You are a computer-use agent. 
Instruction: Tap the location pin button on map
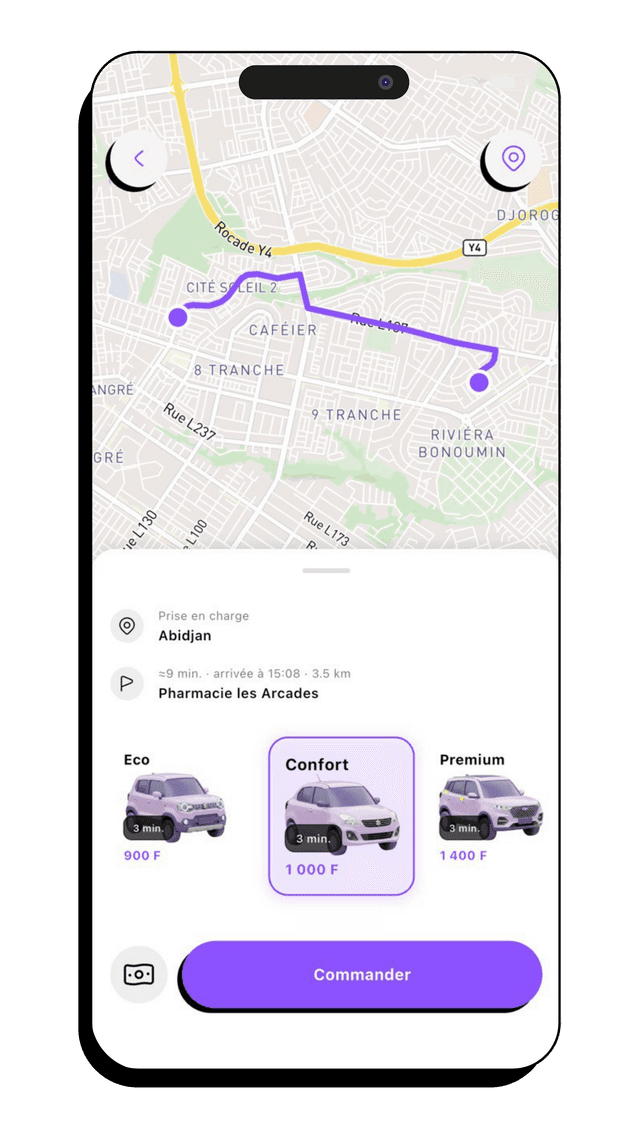point(513,157)
